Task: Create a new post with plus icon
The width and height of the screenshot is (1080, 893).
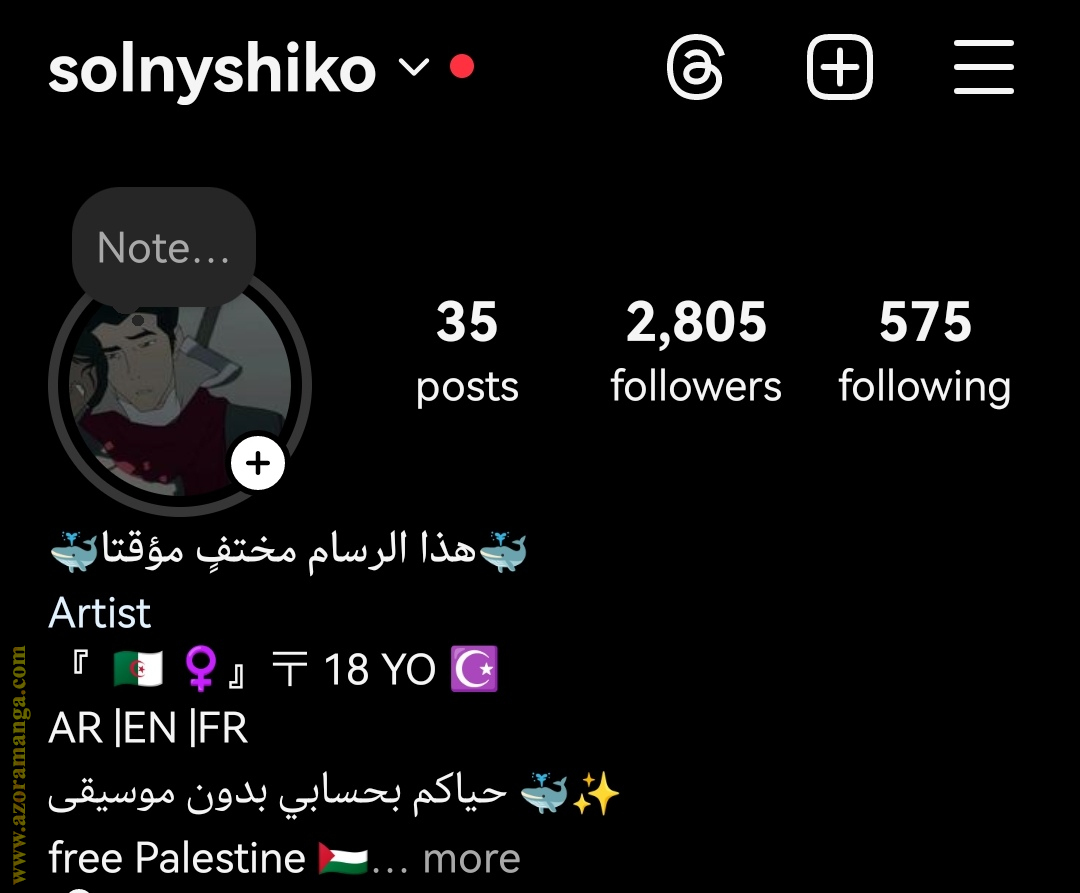Action: pos(840,69)
